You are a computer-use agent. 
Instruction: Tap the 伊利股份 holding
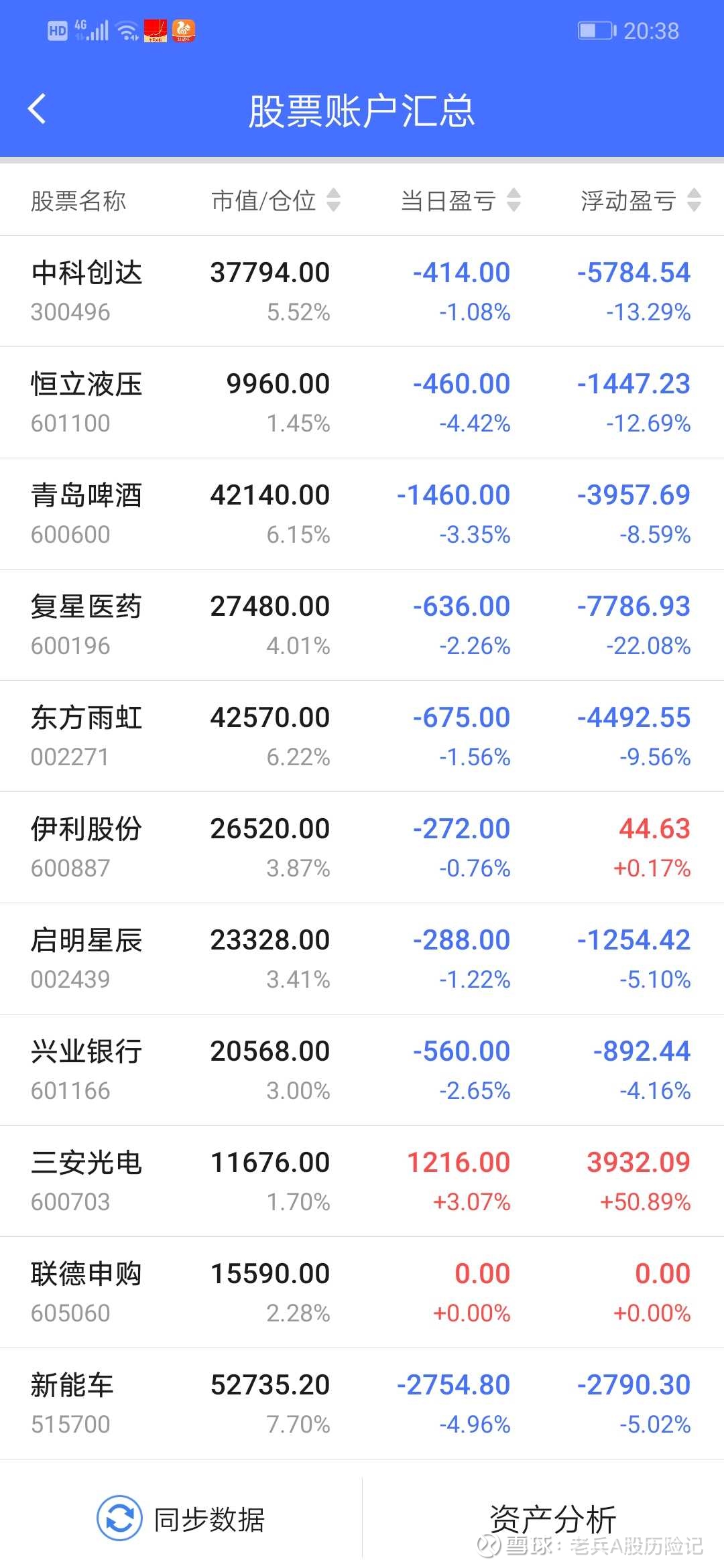[362, 848]
